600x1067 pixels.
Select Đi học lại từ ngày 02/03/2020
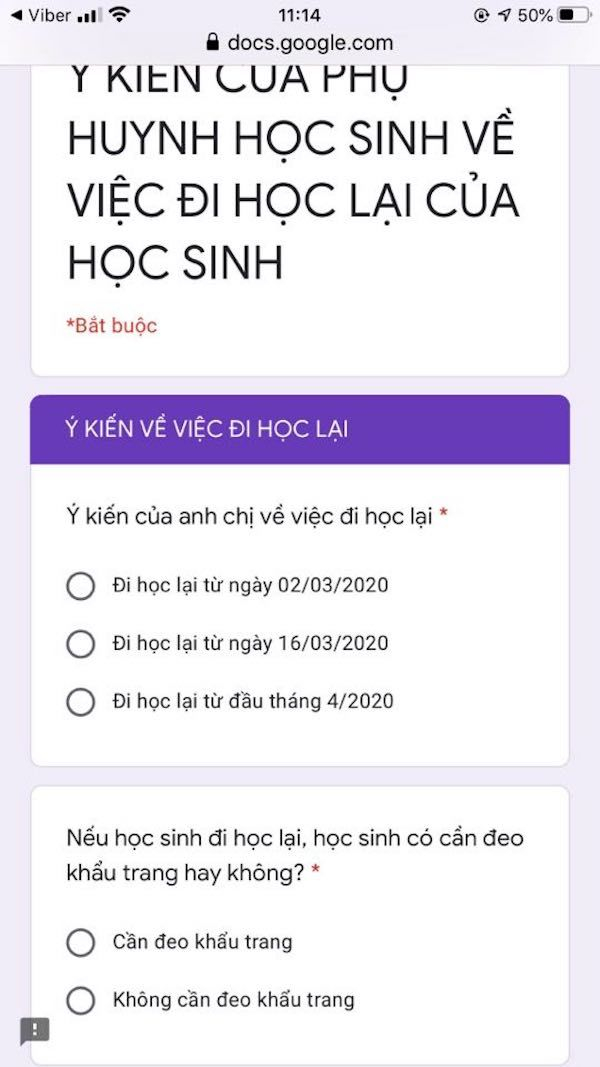click(80, 585)
